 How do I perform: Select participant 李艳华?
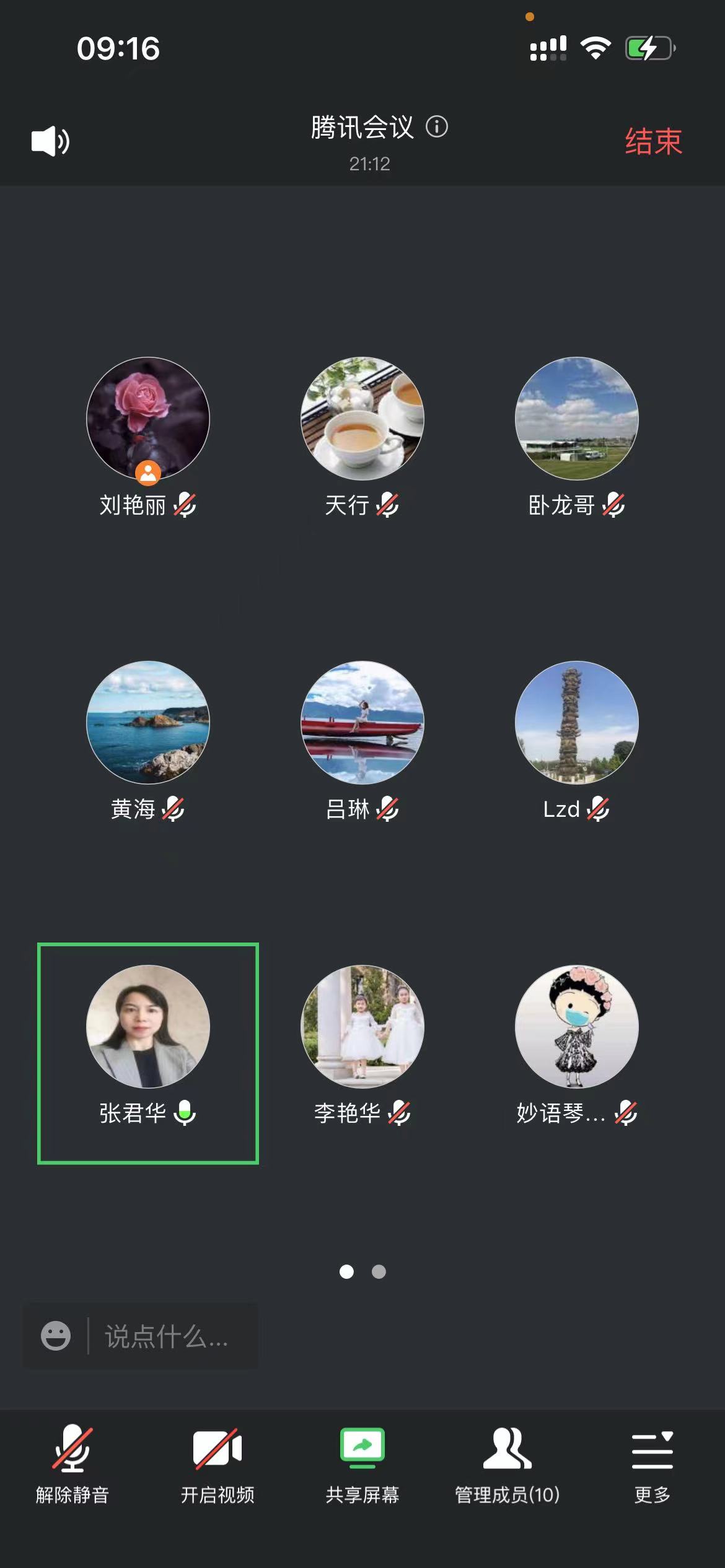click(x=362, y=1027)
